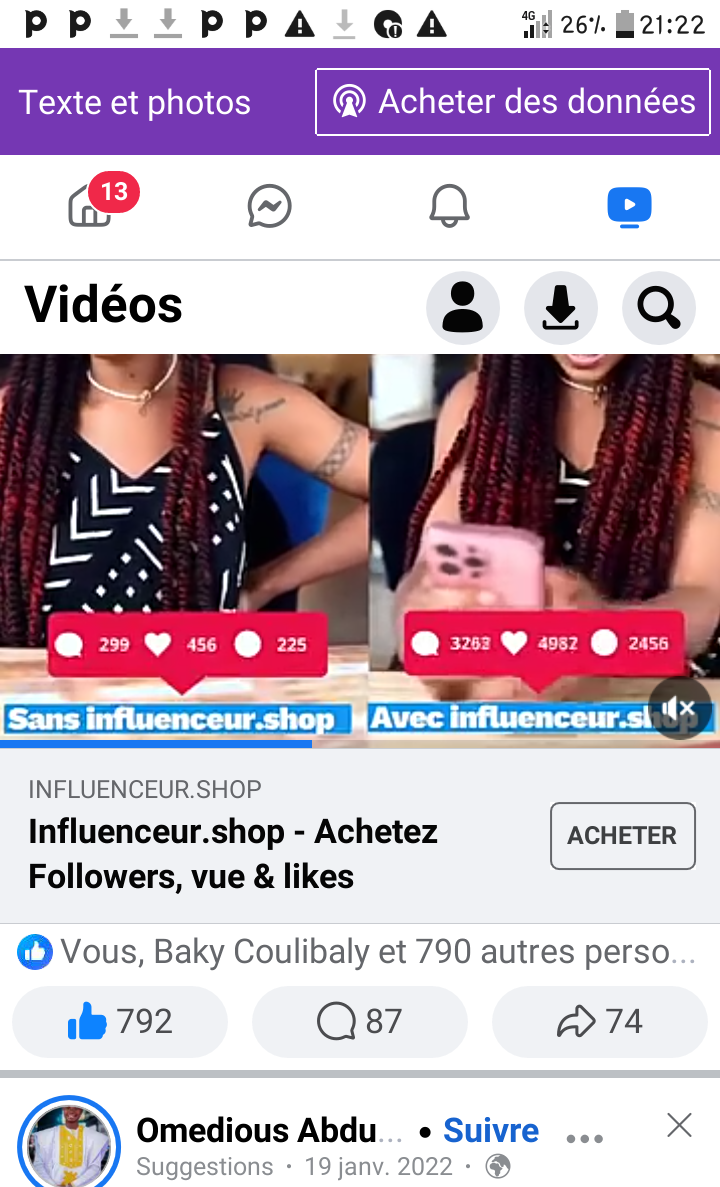This screenshot has width=720, height=1187.
Task: Open the downloads icon beside Vidéos
Action: pos(561,308)
